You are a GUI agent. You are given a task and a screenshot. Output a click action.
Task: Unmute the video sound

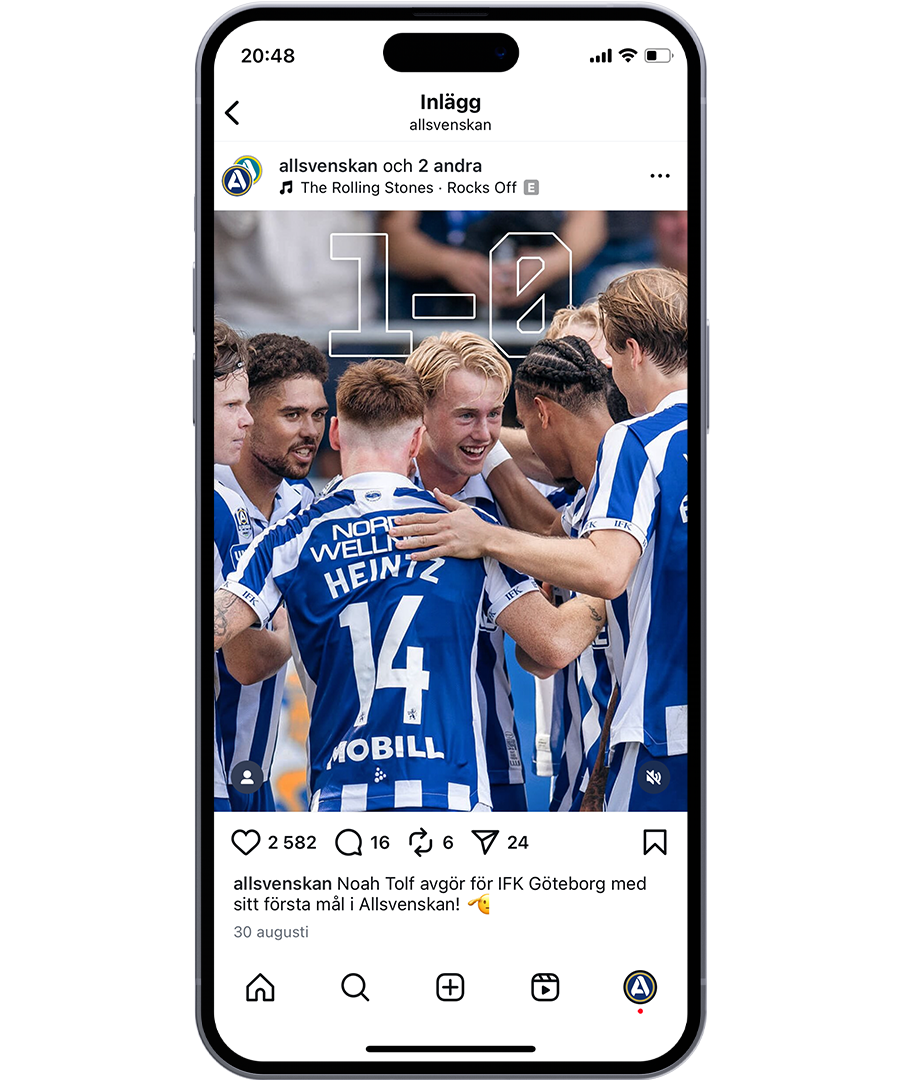(x=654, y=778)
